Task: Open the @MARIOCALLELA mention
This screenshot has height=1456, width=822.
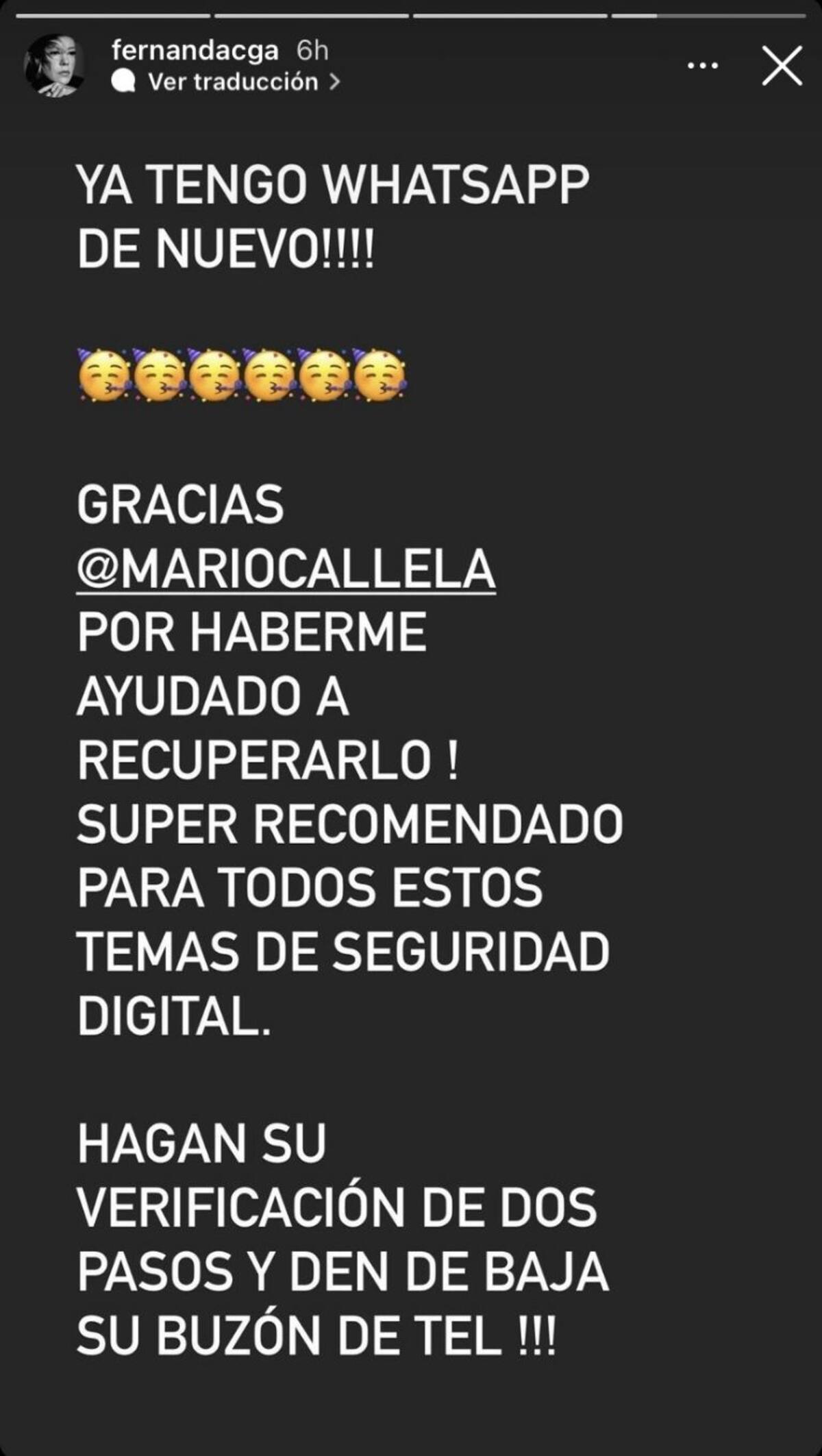Action: tap(286, 569)
